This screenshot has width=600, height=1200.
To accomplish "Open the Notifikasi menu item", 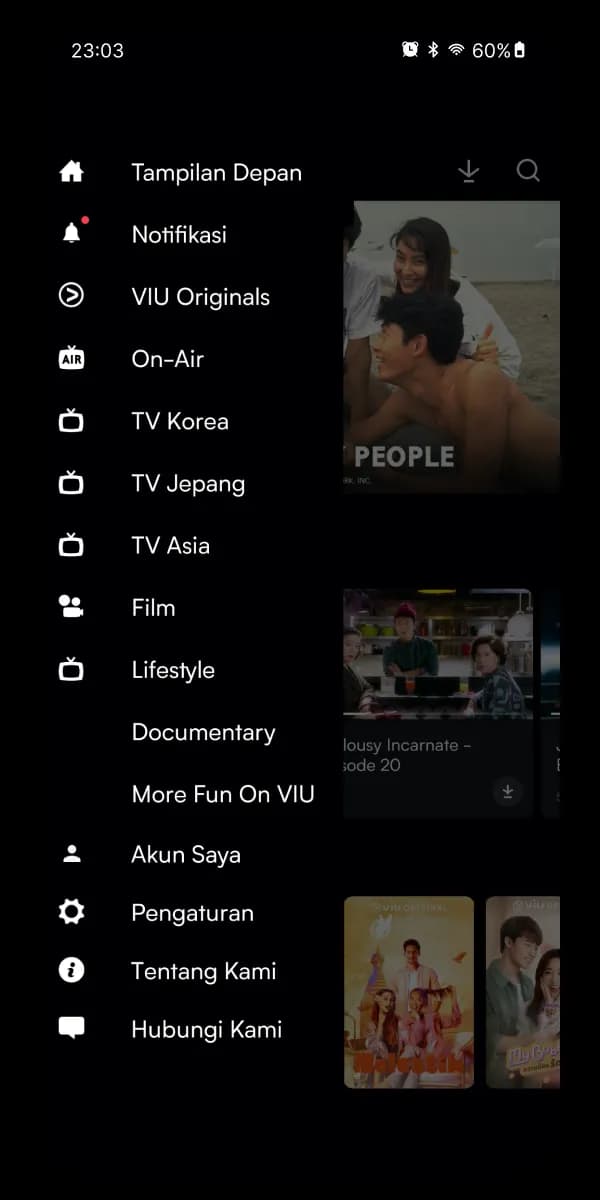I will pyautogui.click(x=179, y=235).
